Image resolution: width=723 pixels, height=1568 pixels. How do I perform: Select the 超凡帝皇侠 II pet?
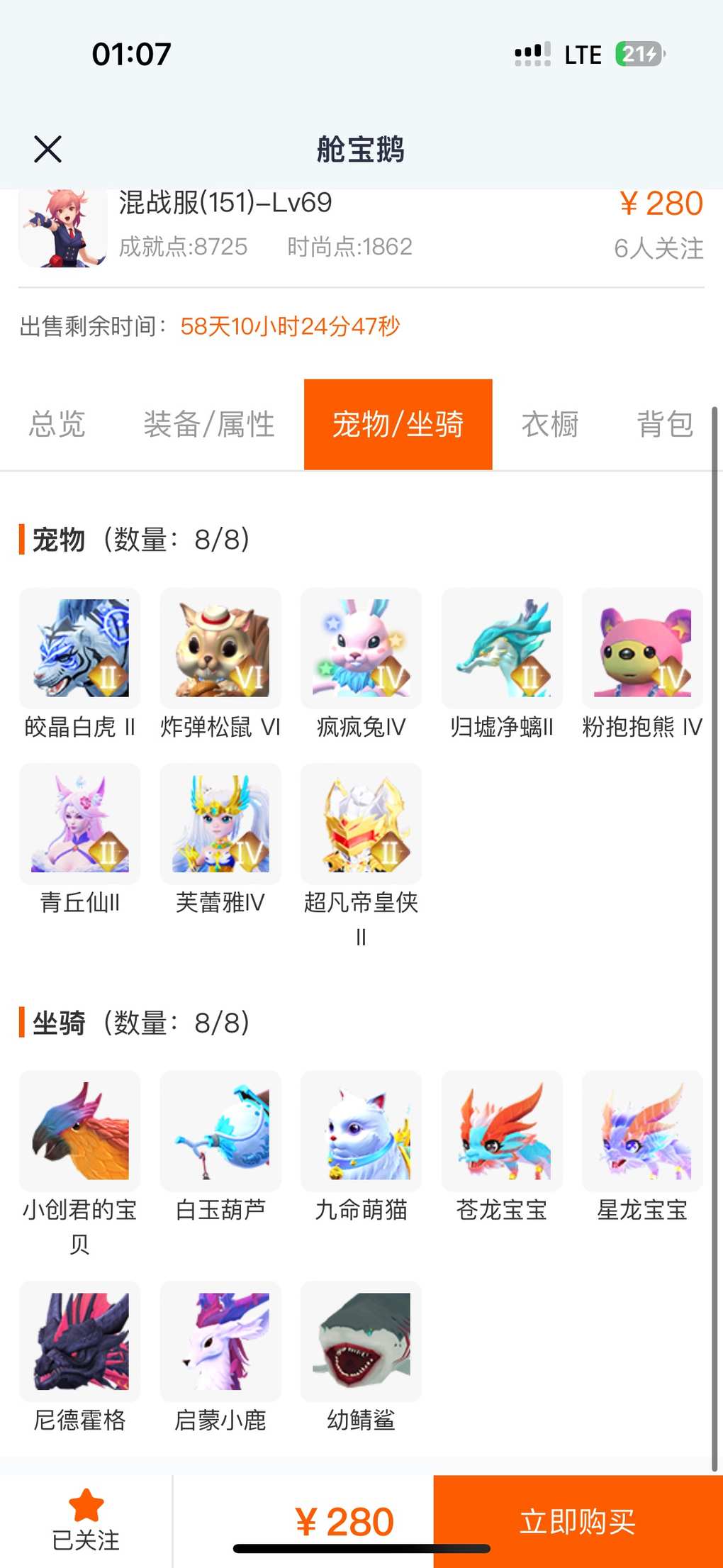[x=361, y=824]
